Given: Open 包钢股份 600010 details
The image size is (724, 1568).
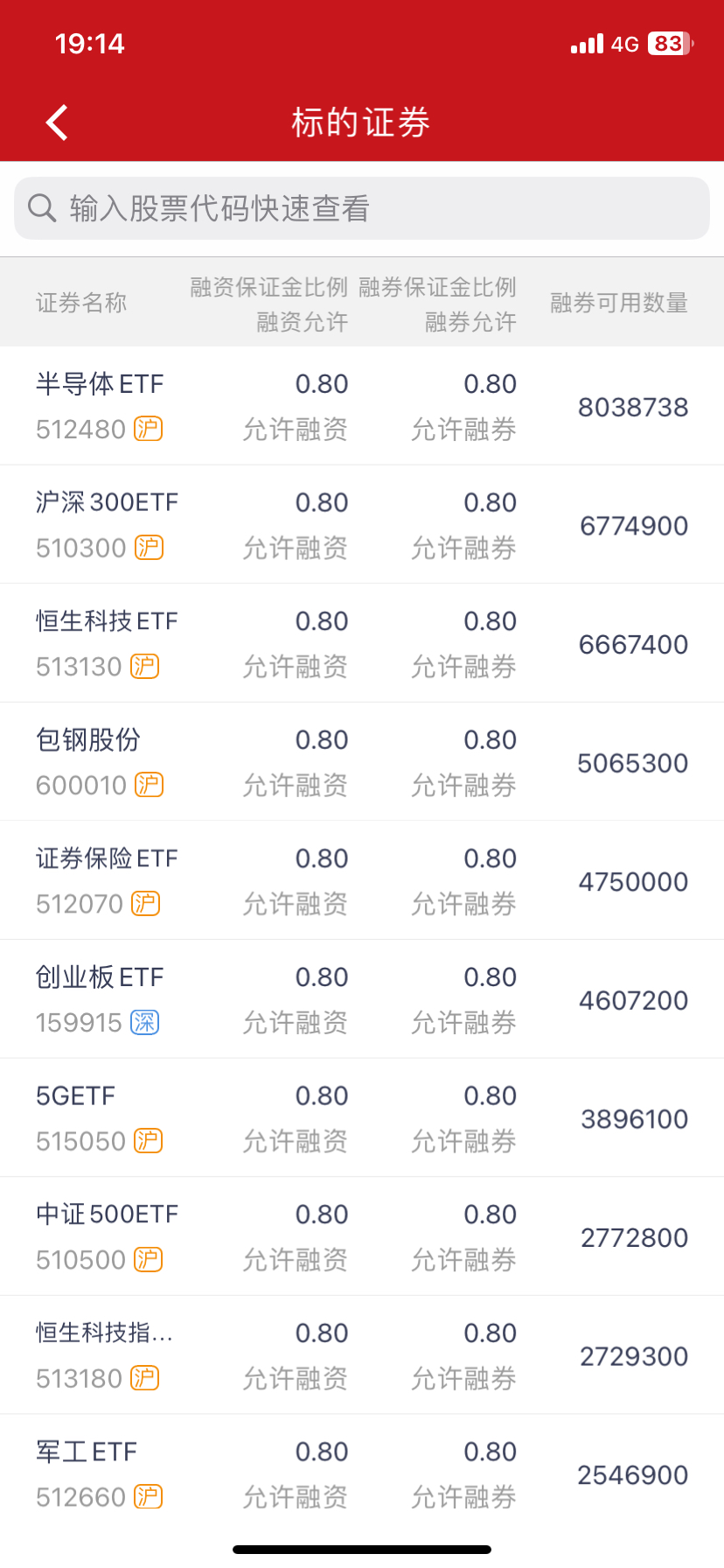Looking at the screenshot, I should [x=362, y=762].
